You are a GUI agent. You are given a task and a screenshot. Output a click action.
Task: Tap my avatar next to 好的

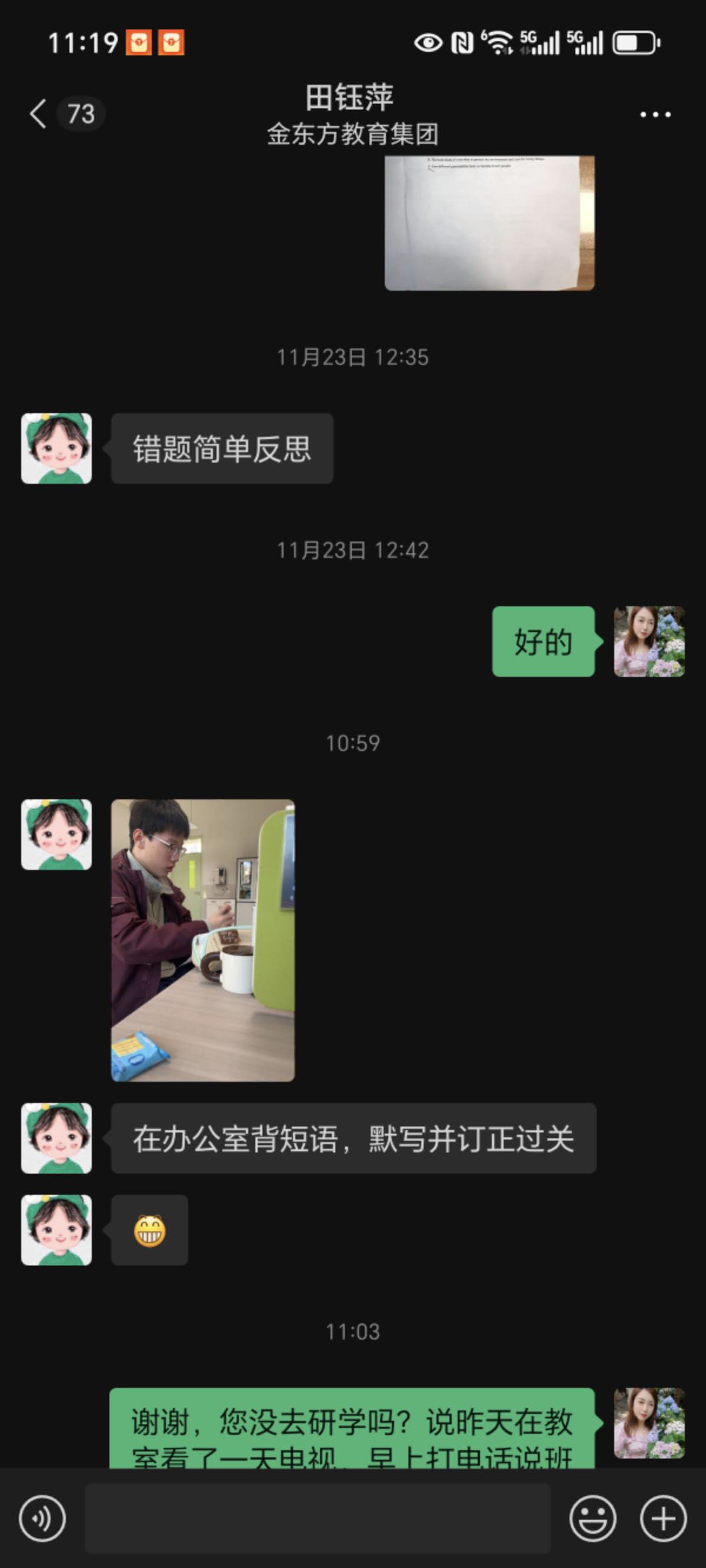point(649,642)
